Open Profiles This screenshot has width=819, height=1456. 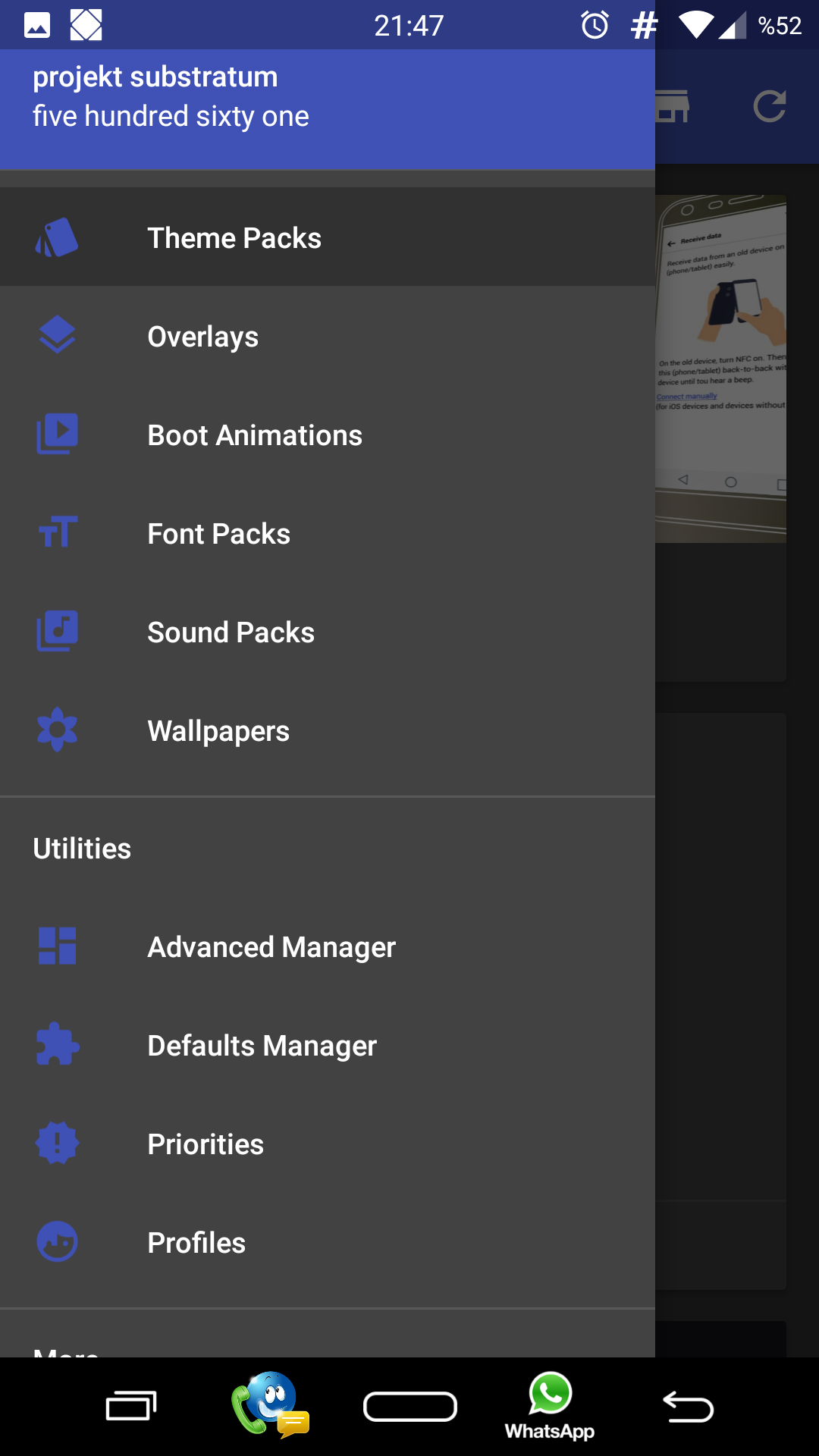(328, 1242)
